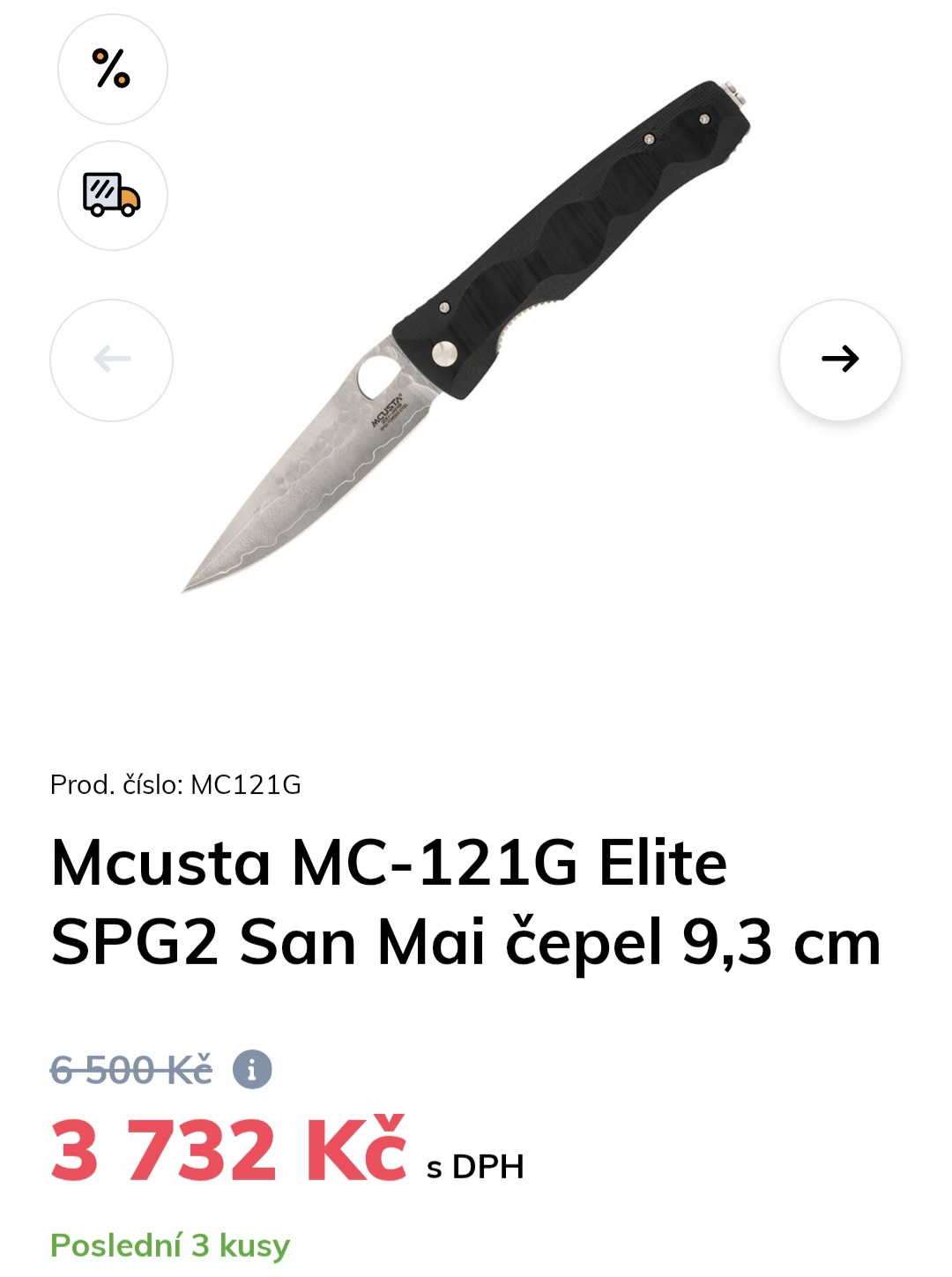This screenshot has height=1277, width=952.
Task: Show next product photo with right arrow
Action: 839,359
